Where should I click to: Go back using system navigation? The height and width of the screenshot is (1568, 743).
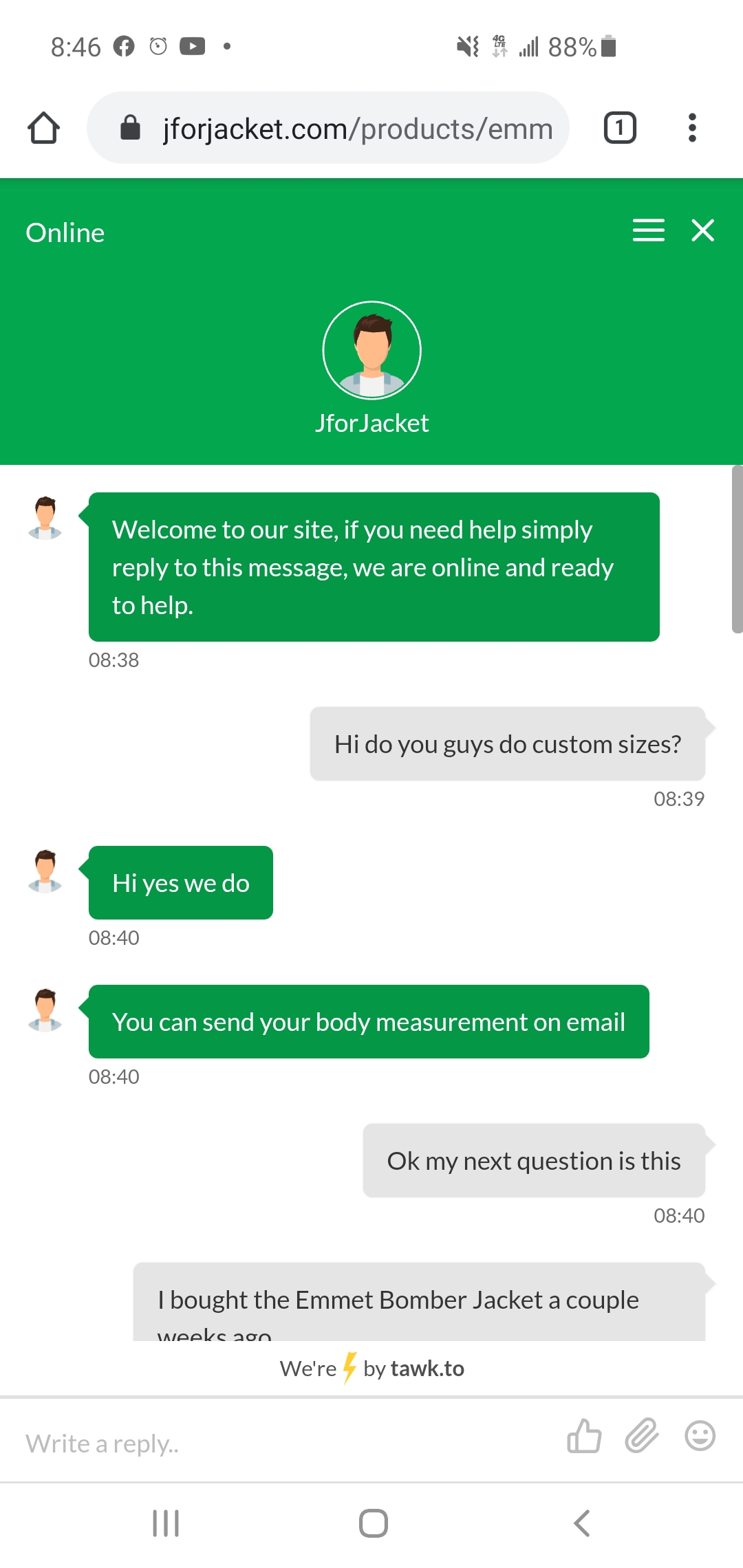coord(581,1523)
